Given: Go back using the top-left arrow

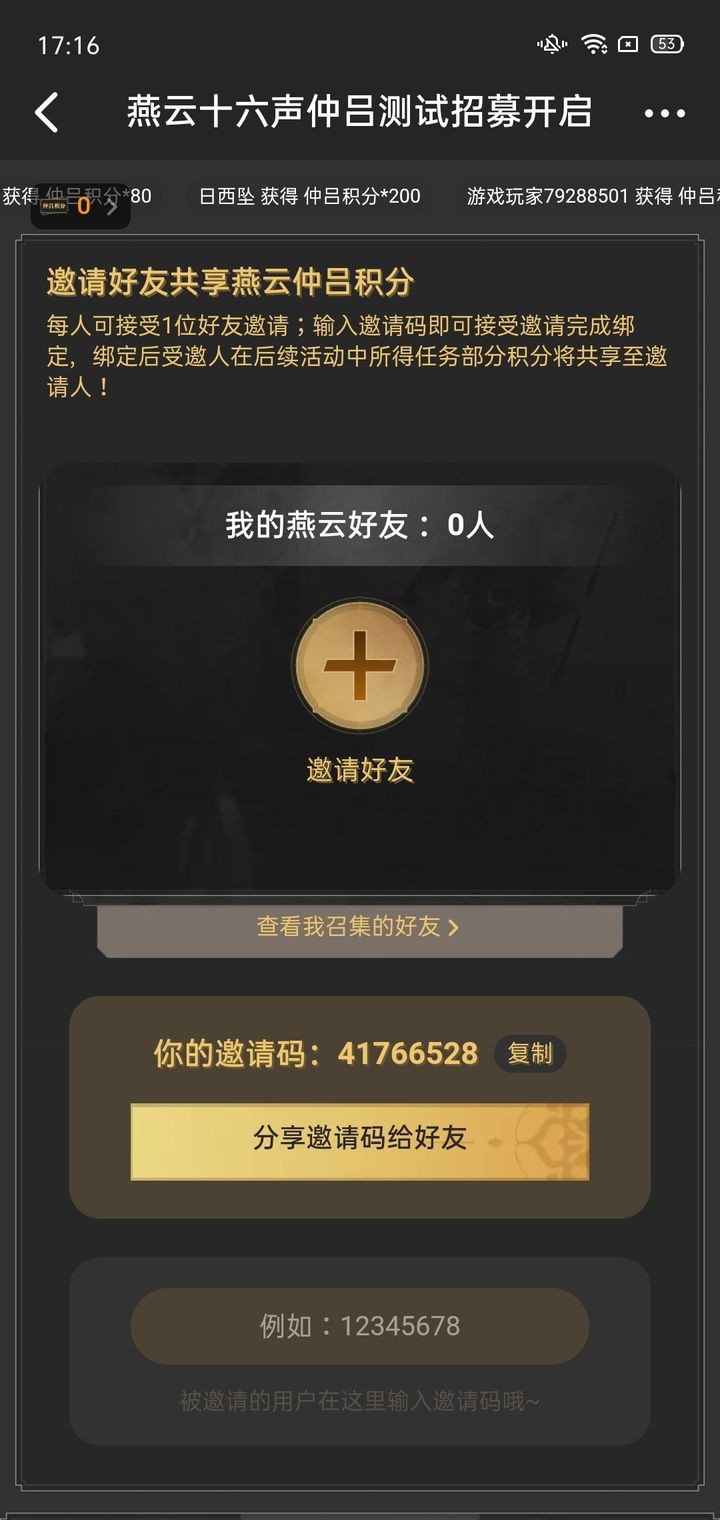Looking at the screenshot, I should click(47, 112).
